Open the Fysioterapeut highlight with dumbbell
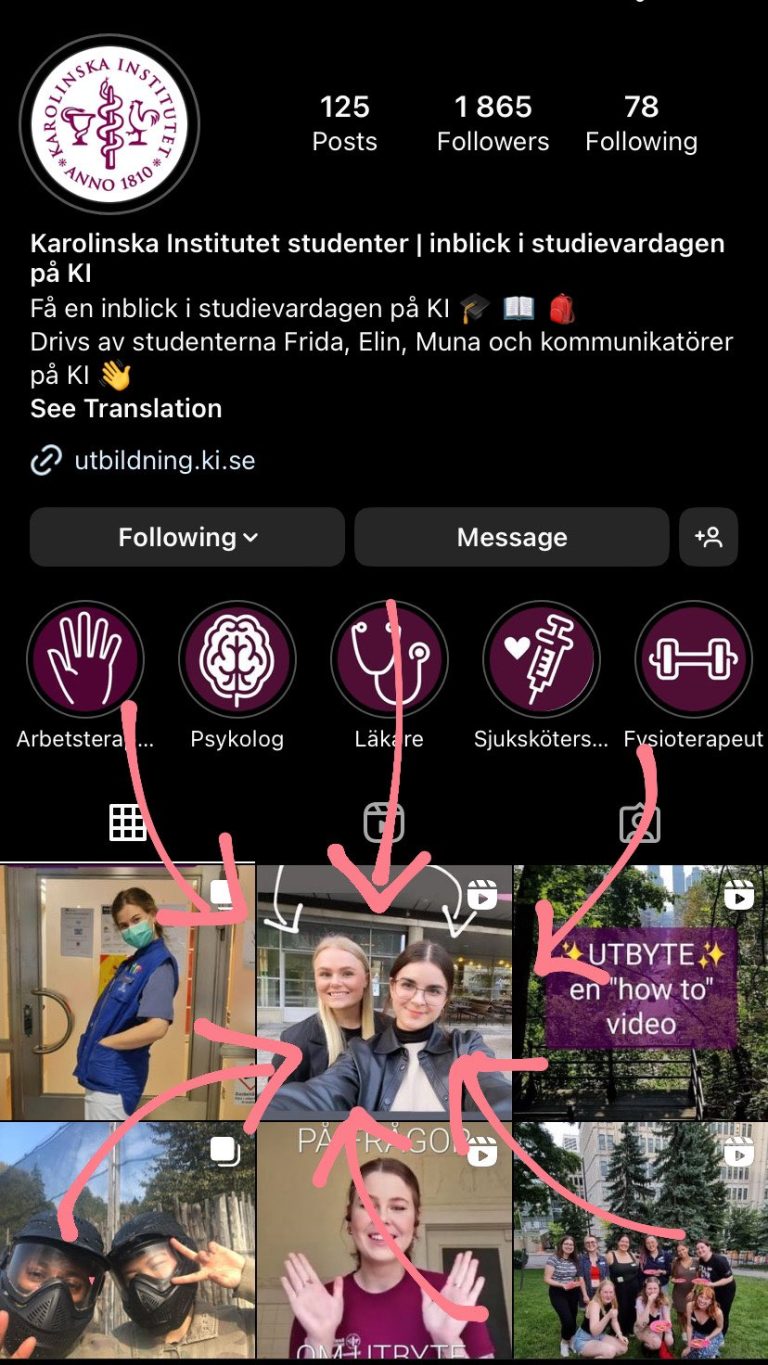 pos(693,660)
